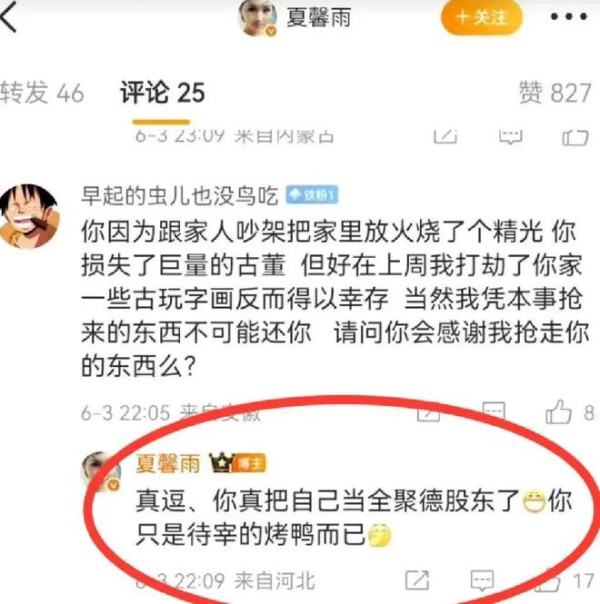Image resolution: width=600 pixels, height=604 pixels.
Task: View the 赞 827 list
Action: click(555, 93)
